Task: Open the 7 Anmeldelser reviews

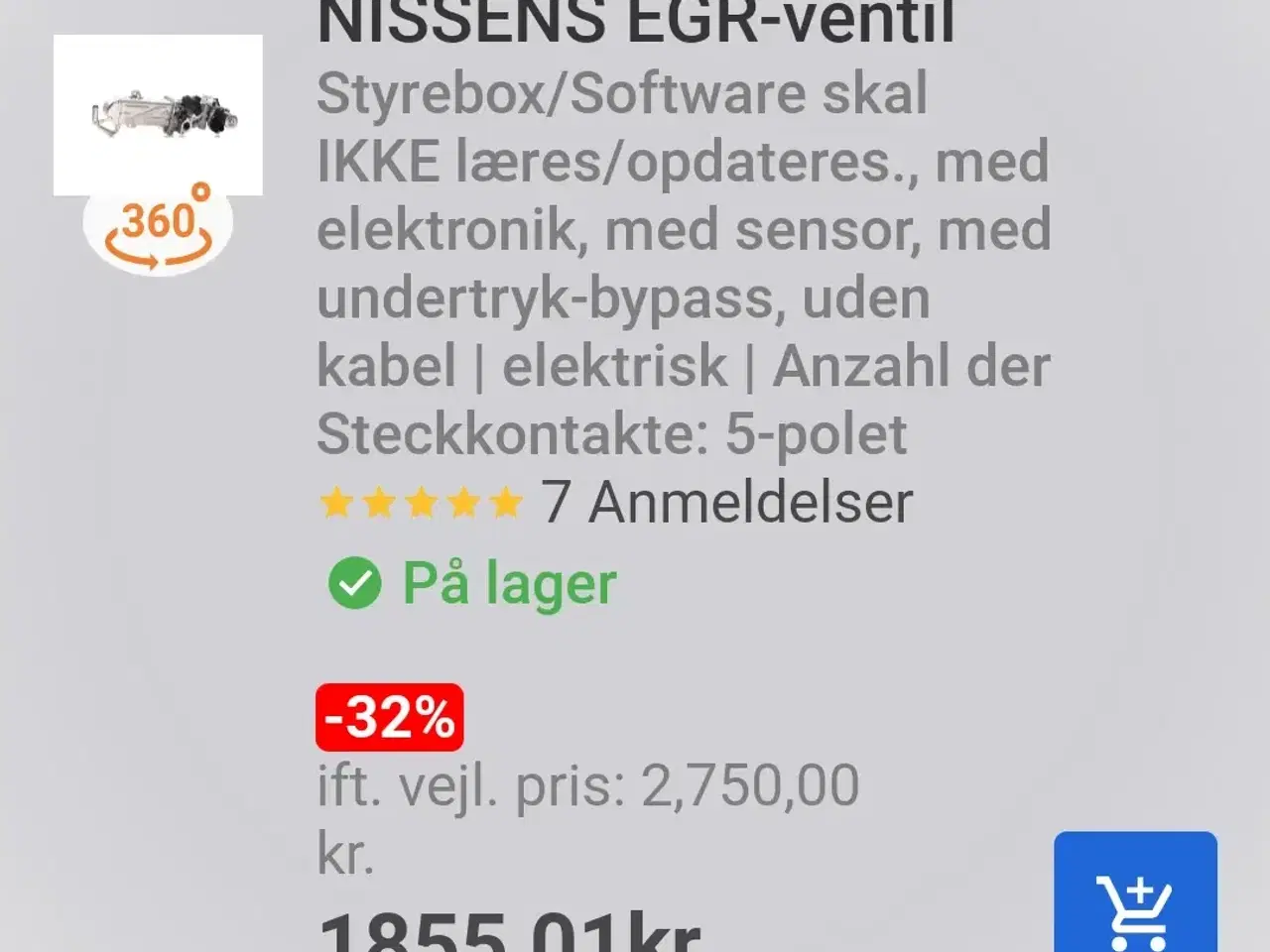Action: (x=726, y=503)
